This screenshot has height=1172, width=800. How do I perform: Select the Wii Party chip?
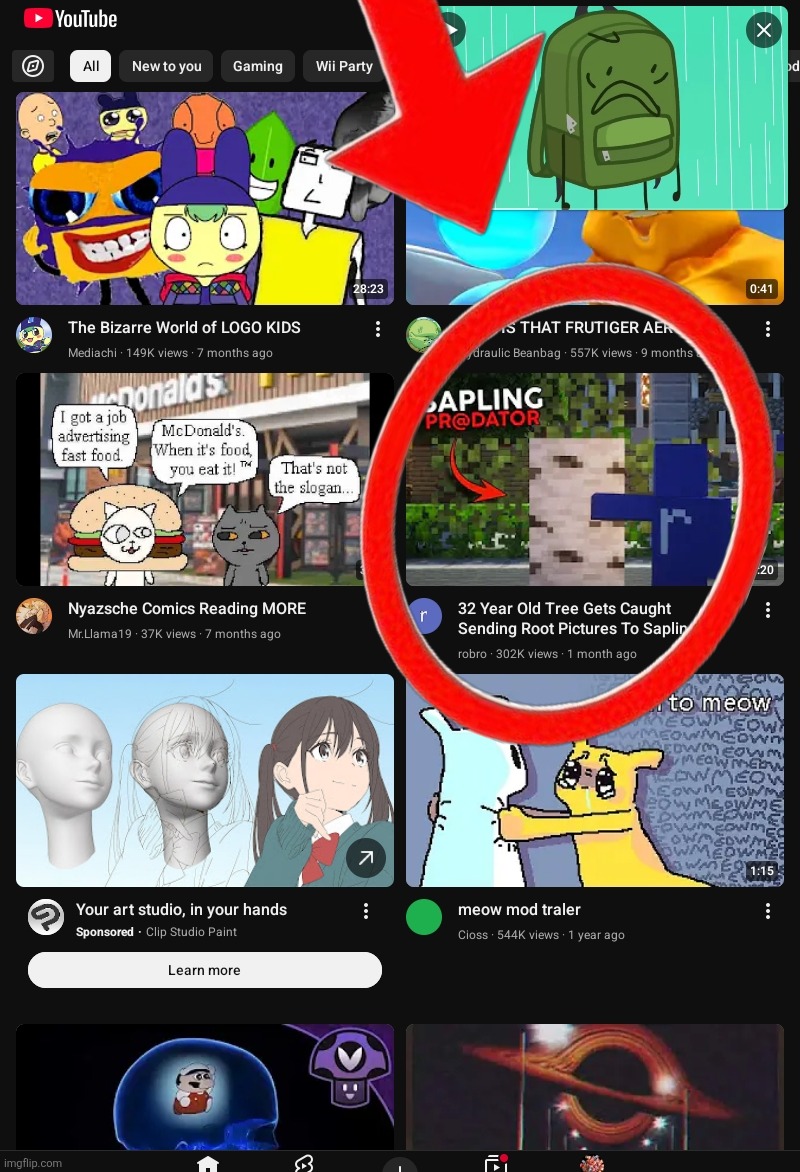click(343, 66)
